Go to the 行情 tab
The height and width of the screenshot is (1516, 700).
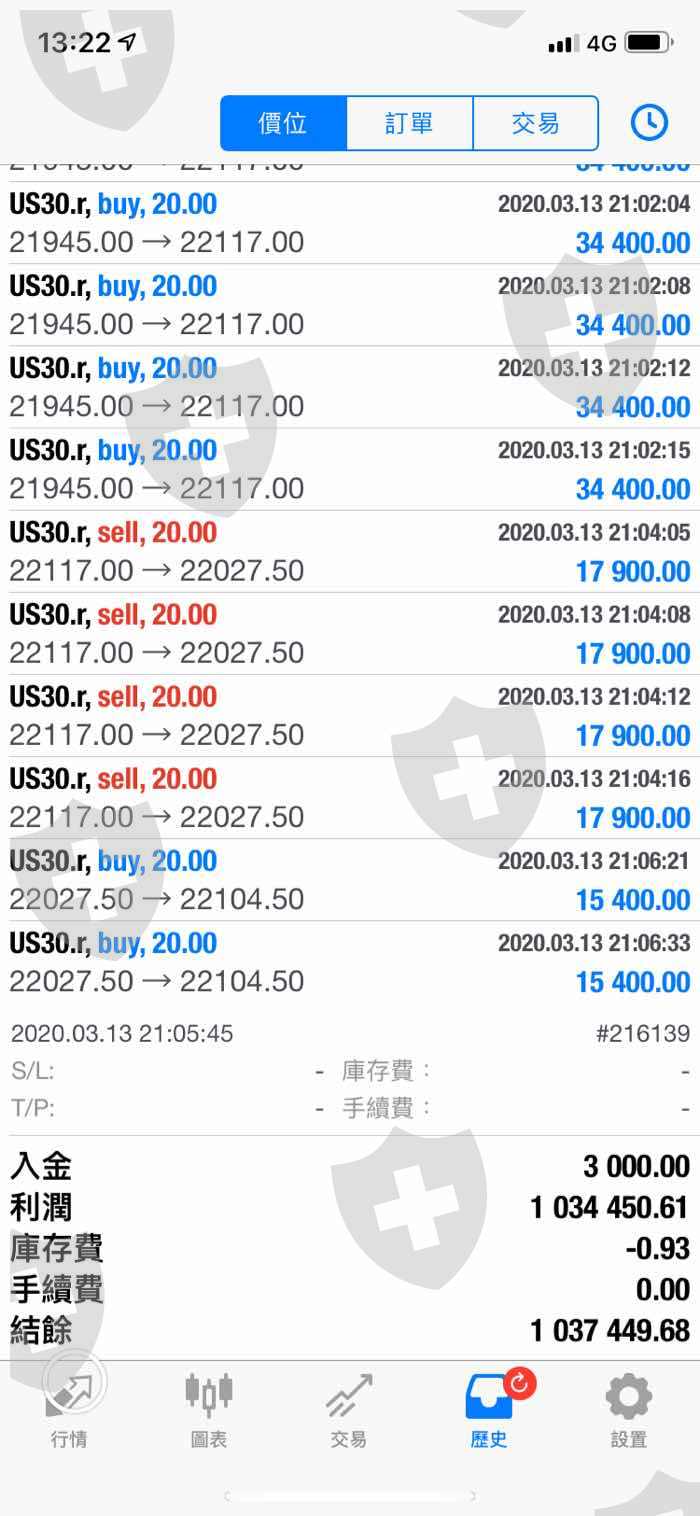coord(69,1410)
